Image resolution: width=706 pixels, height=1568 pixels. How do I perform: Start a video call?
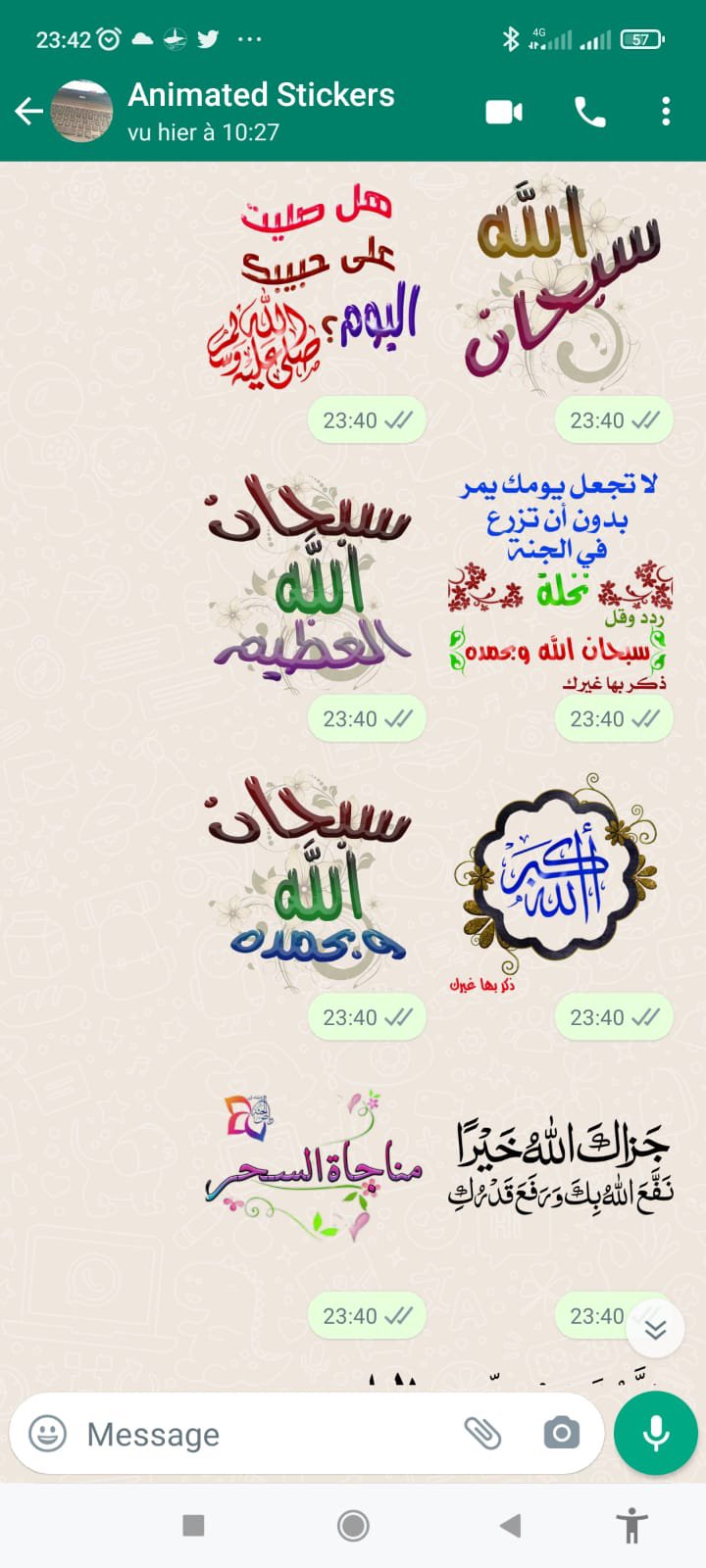click(504, 112)
